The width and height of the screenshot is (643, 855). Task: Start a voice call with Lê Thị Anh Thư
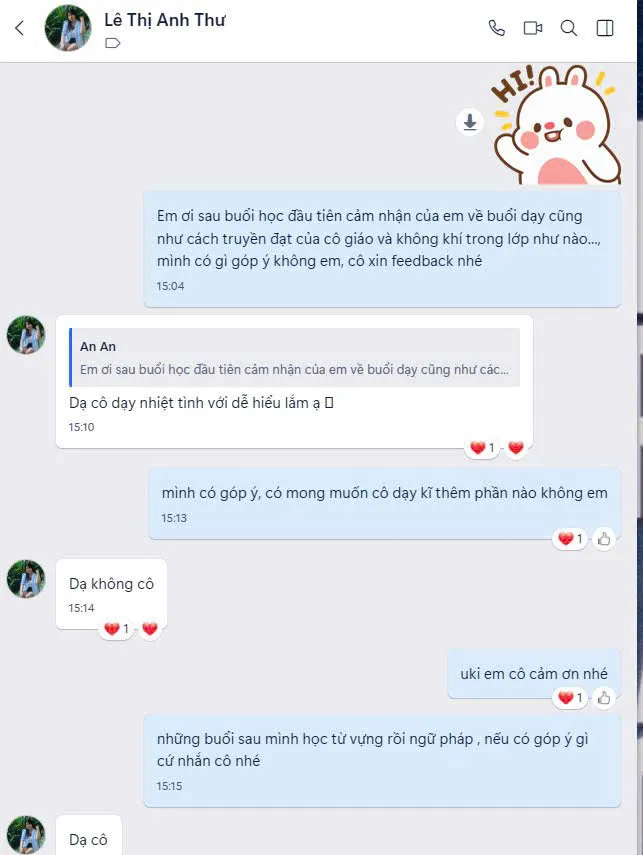point(496,28)
